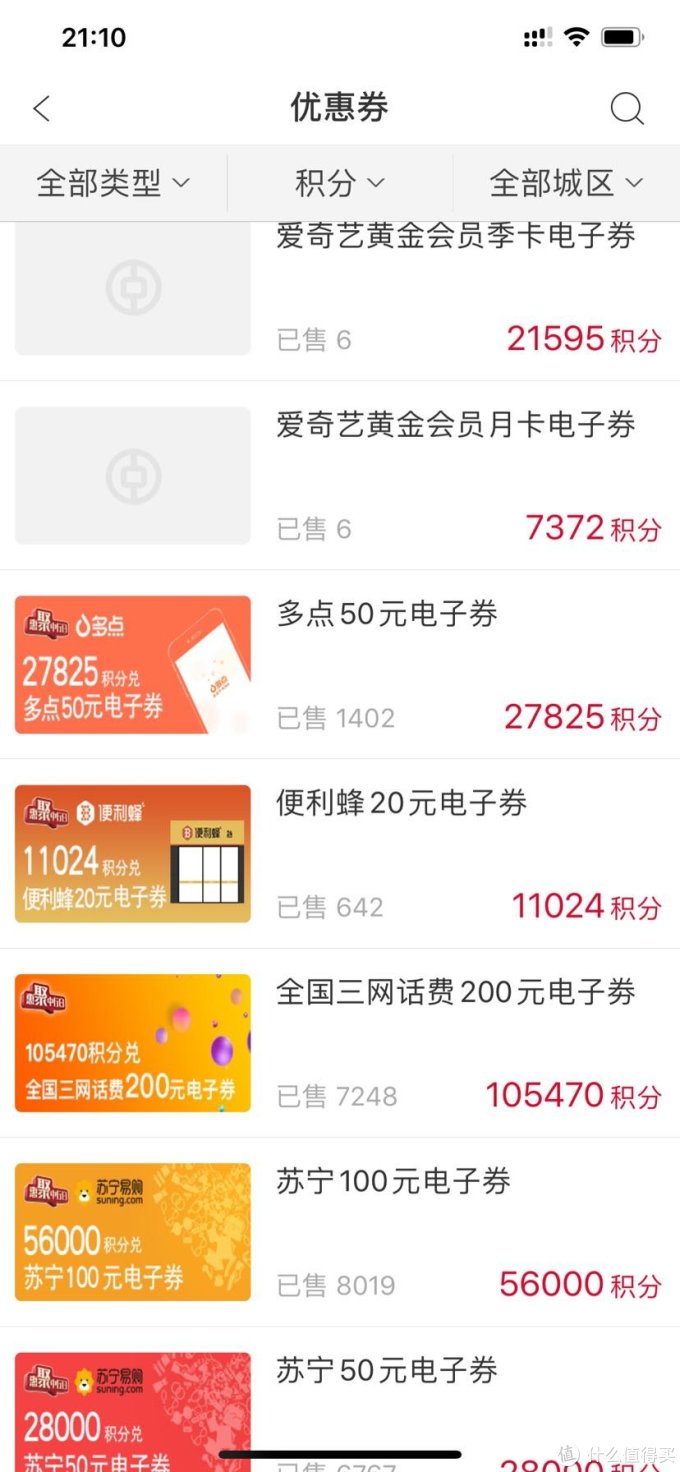Screen dimensions: 680x1472
Task: Open search for coupons
Action: (627, 108)
